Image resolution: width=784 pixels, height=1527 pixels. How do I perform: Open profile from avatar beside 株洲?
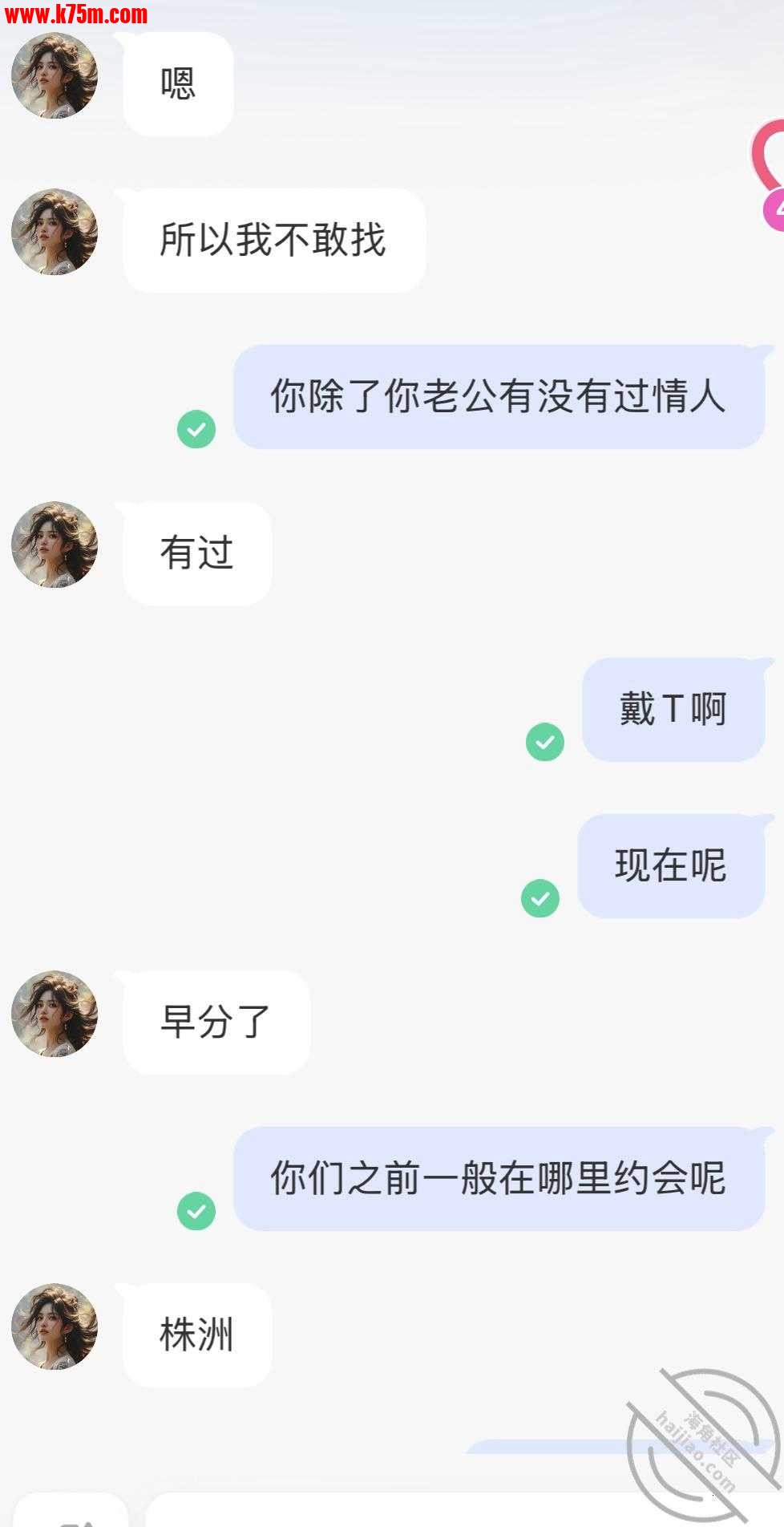(x=55, y=1327)
